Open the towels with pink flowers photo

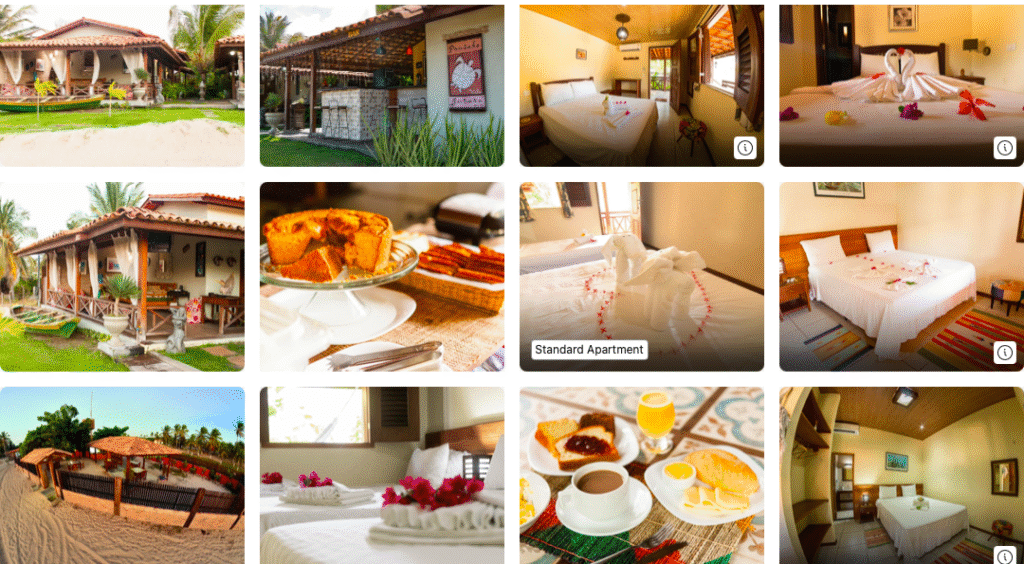(x=382, y=475)
